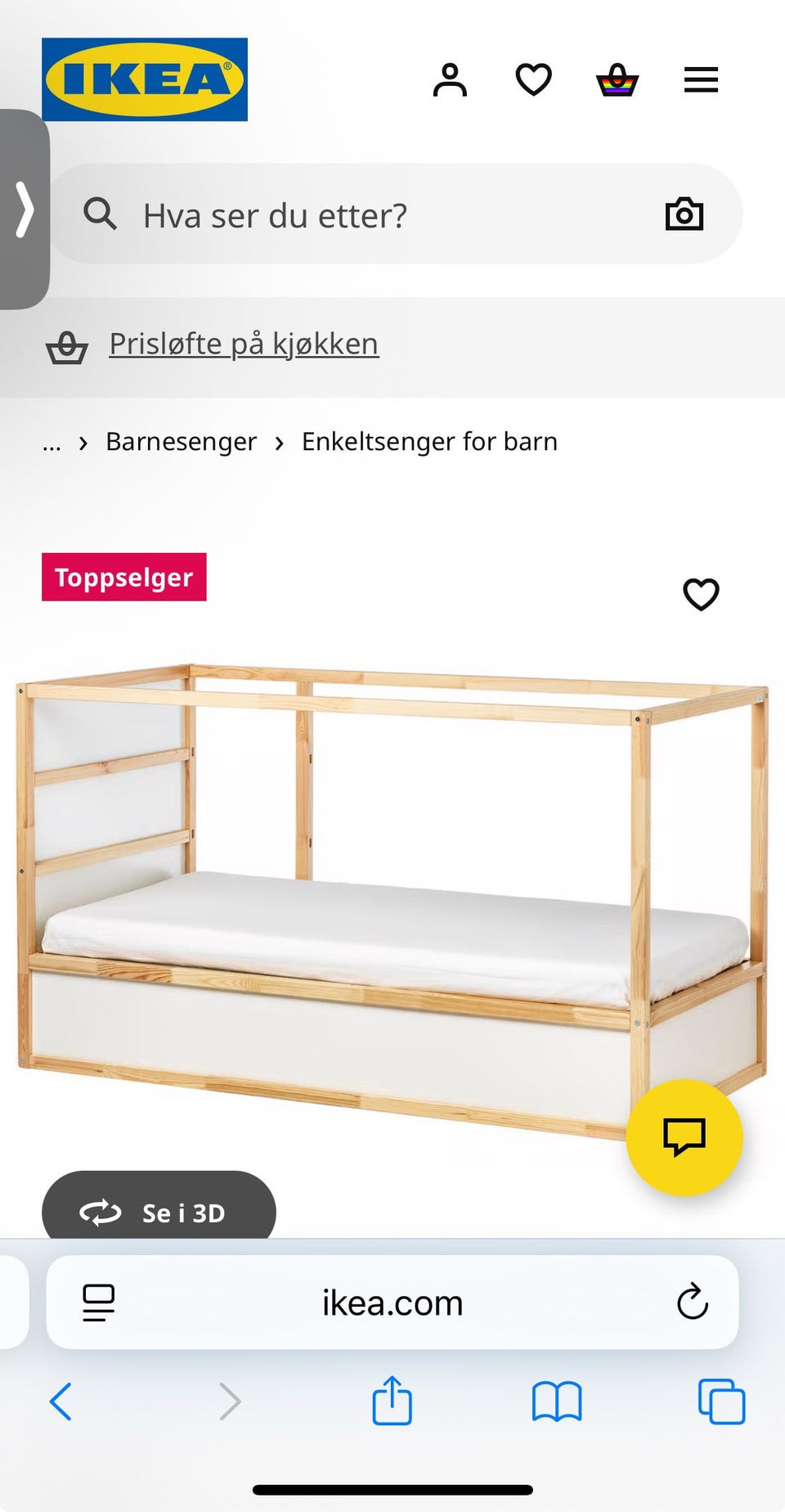
Task: Select Barnesenger in the breadcrumb
Action: tap(181, 442)
